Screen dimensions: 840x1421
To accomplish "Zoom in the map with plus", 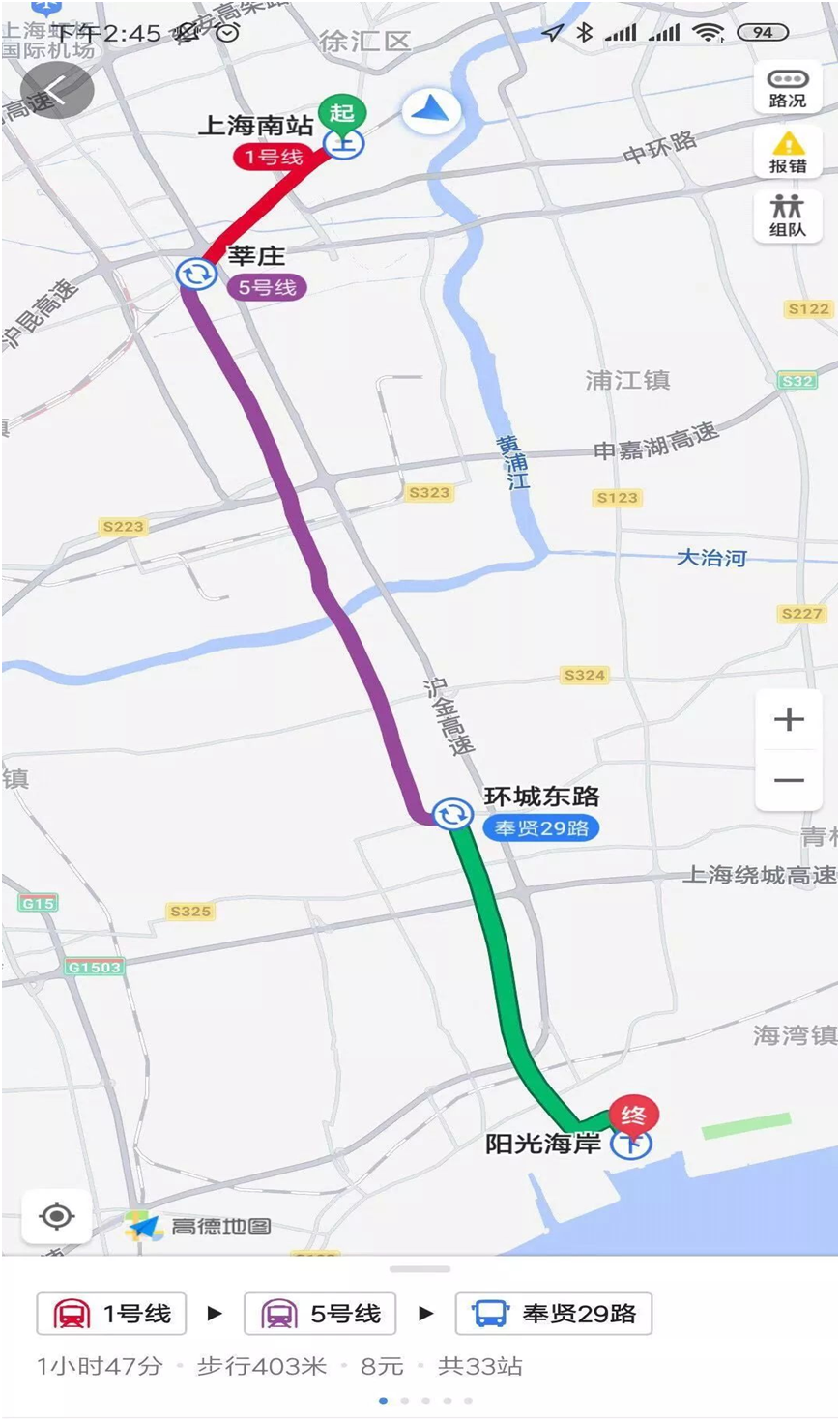I will pos(789,719).
